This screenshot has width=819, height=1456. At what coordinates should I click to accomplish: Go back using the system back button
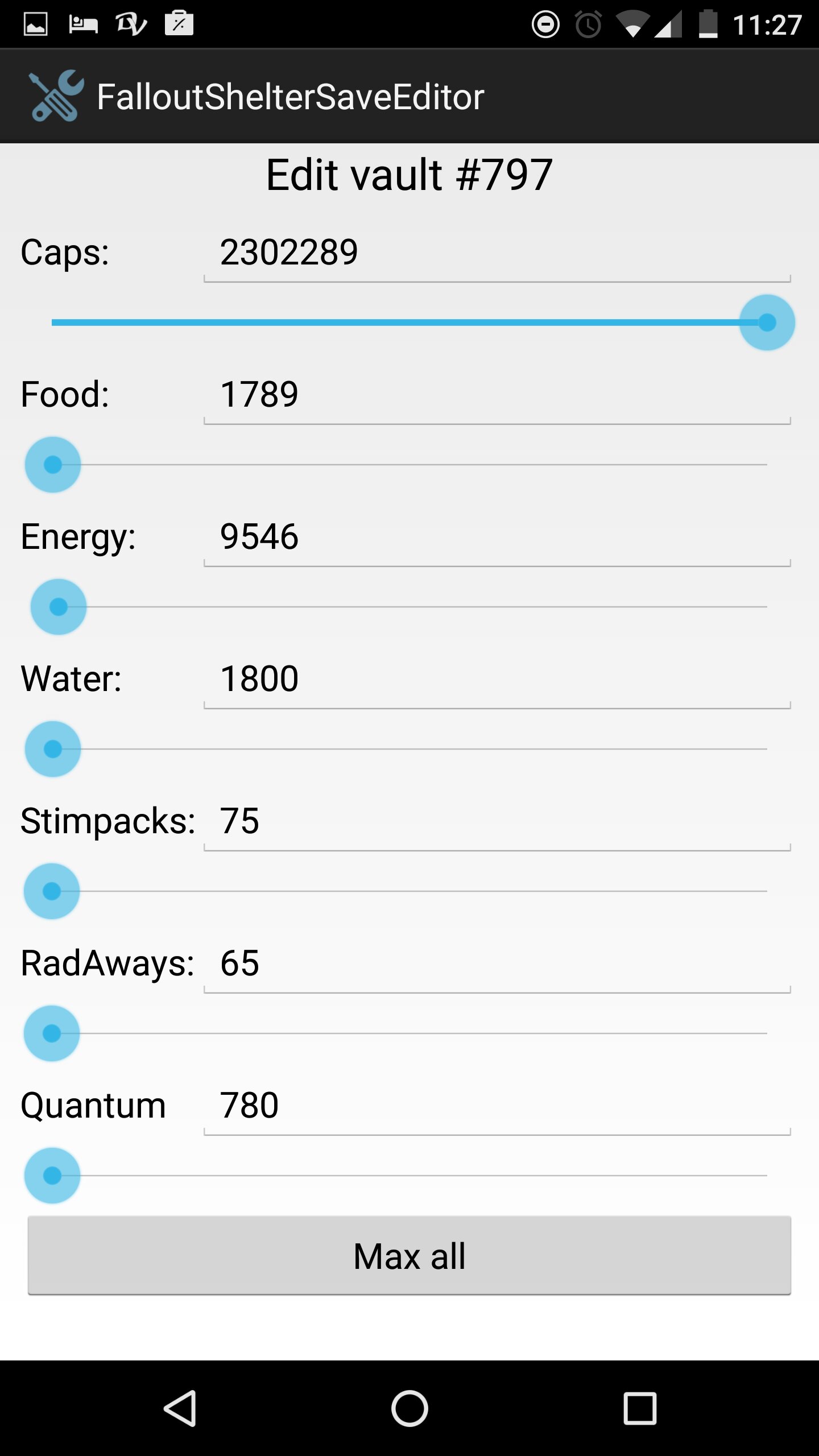point(181,1408)
